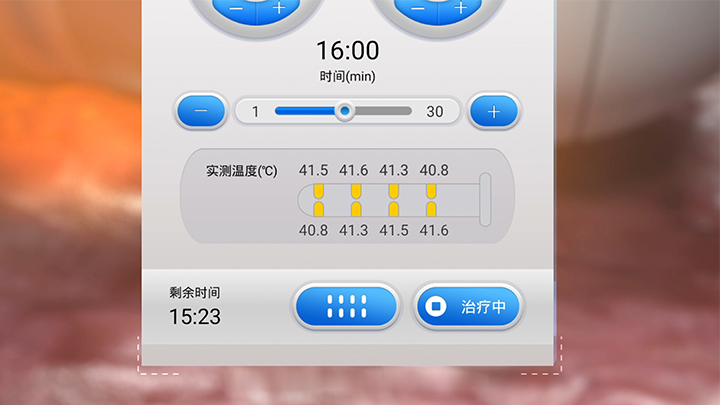Increase treatment time with the plus button

coord(494,111)
